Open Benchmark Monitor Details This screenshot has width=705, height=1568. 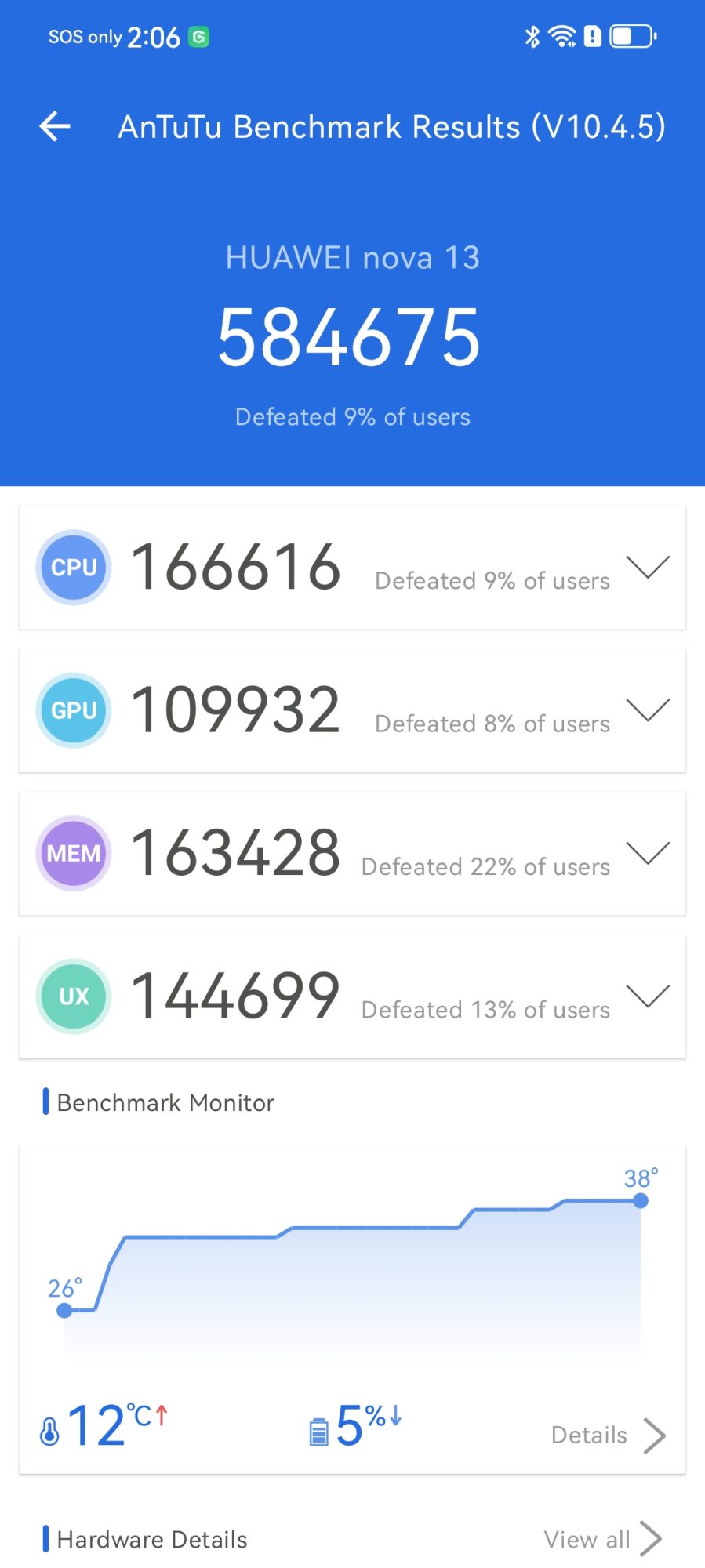click(x=608, y=1435)
